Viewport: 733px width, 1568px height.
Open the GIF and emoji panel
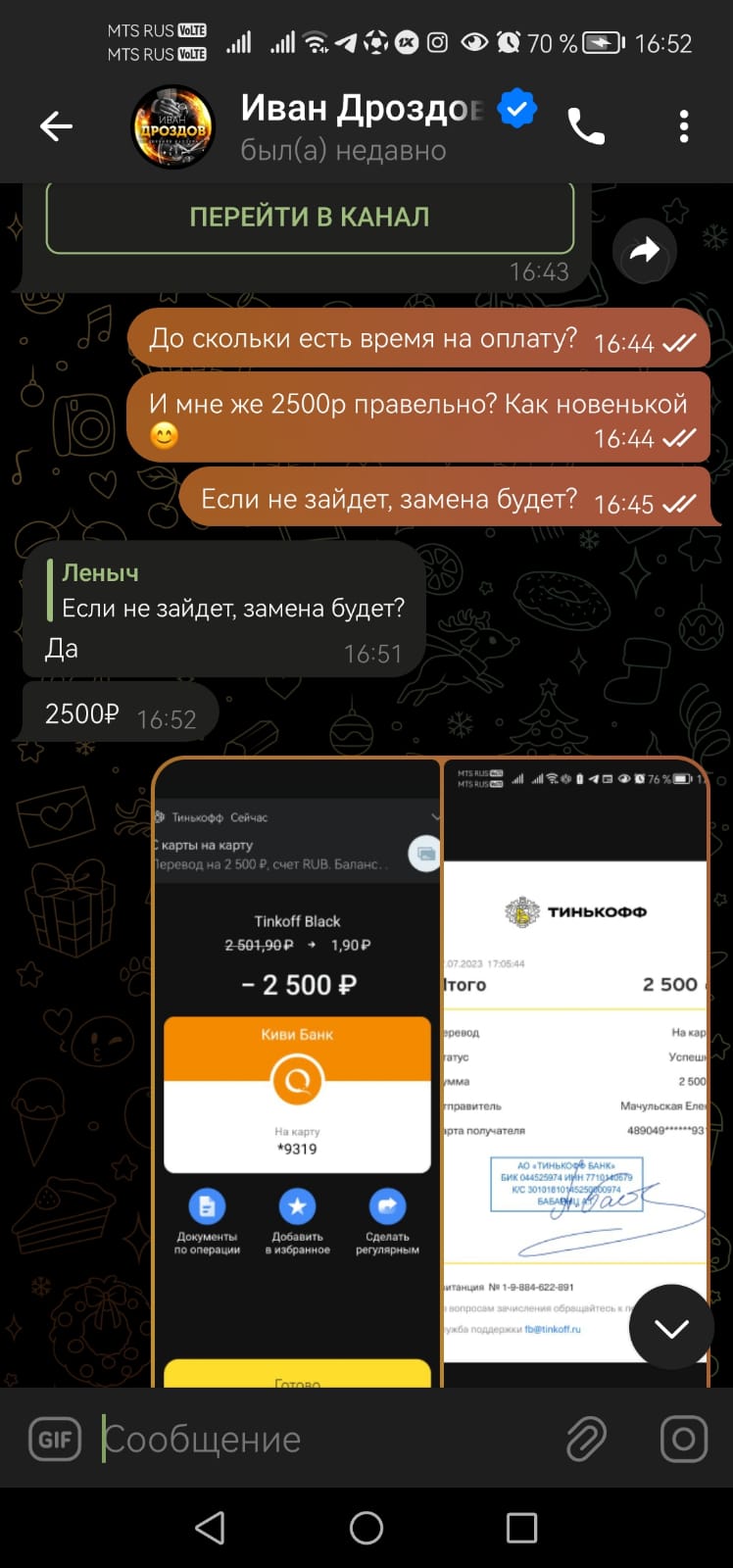point(54,1439)
